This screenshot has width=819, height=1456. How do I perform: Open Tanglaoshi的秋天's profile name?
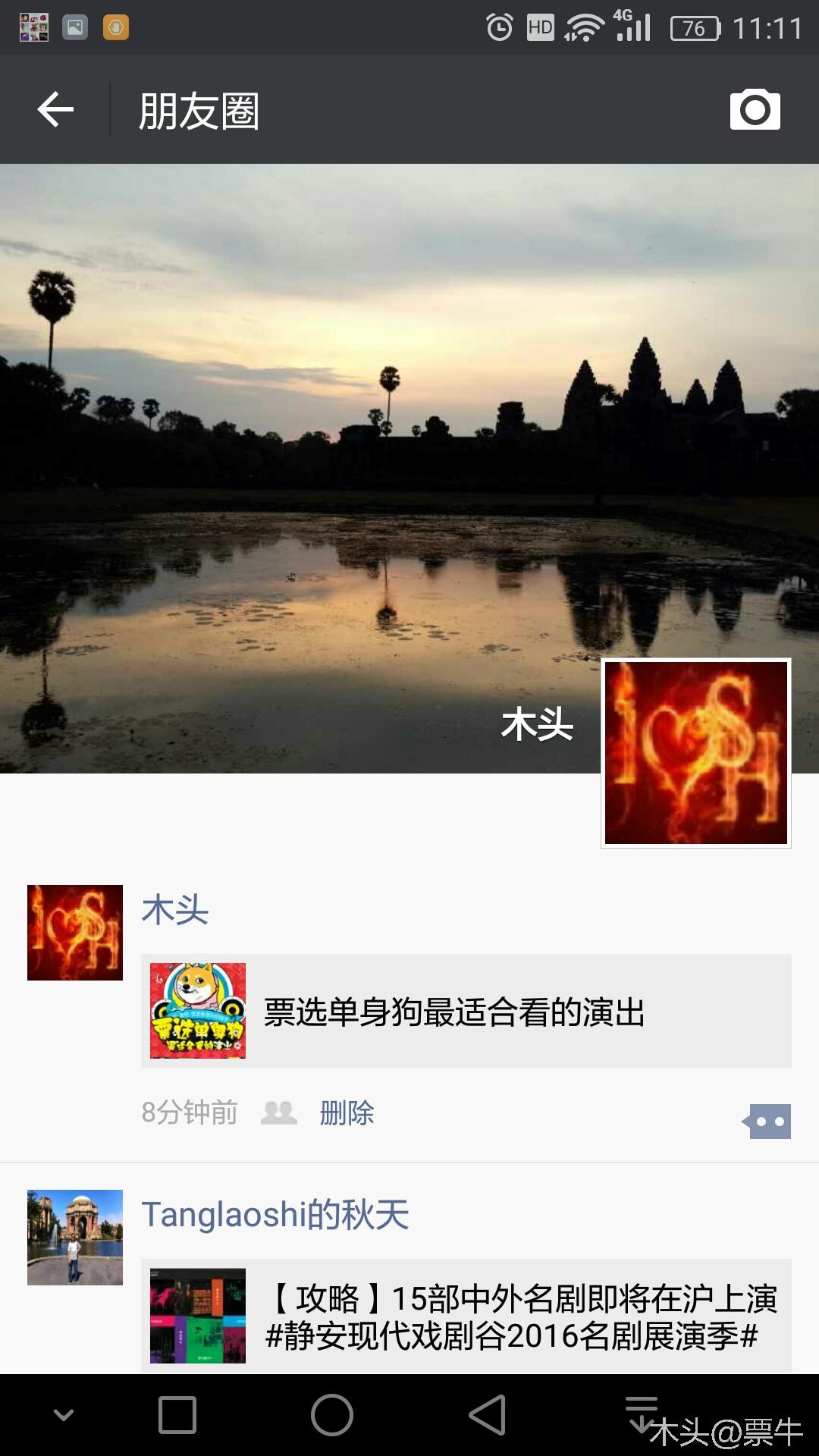[x=275, y=1214]
